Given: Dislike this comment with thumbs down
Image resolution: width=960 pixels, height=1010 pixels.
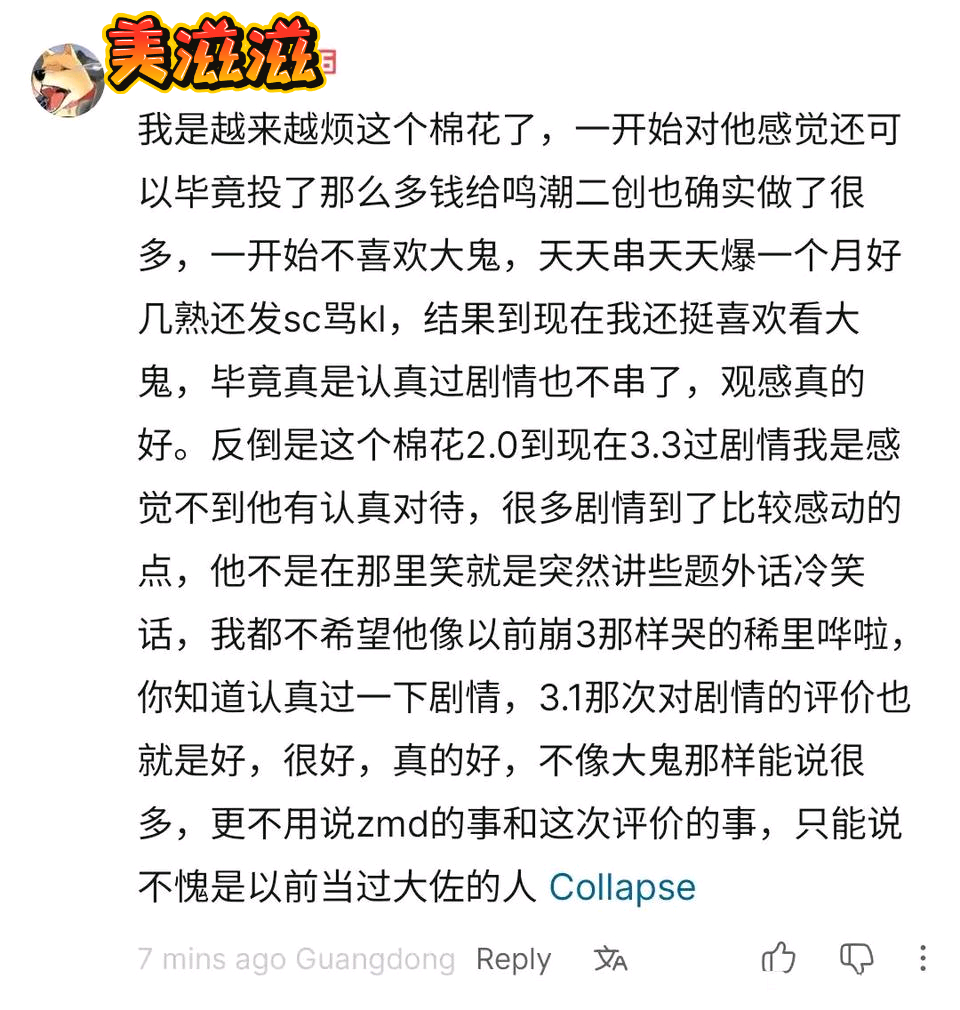Looking at the screenshot, I should click(857, 958).
